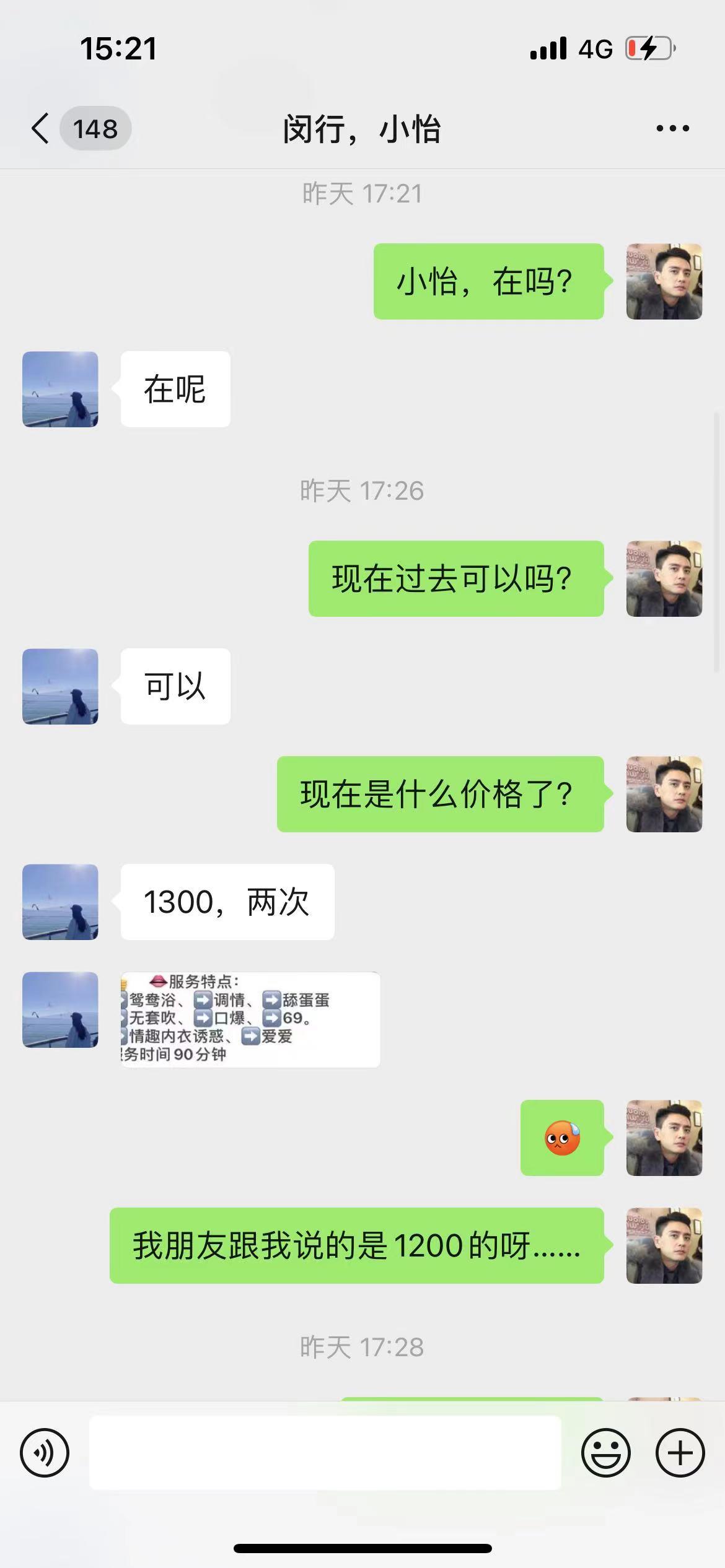Open the emoji sticker panel
This screenshot has width=725, height=1568.
point(605,1453)
